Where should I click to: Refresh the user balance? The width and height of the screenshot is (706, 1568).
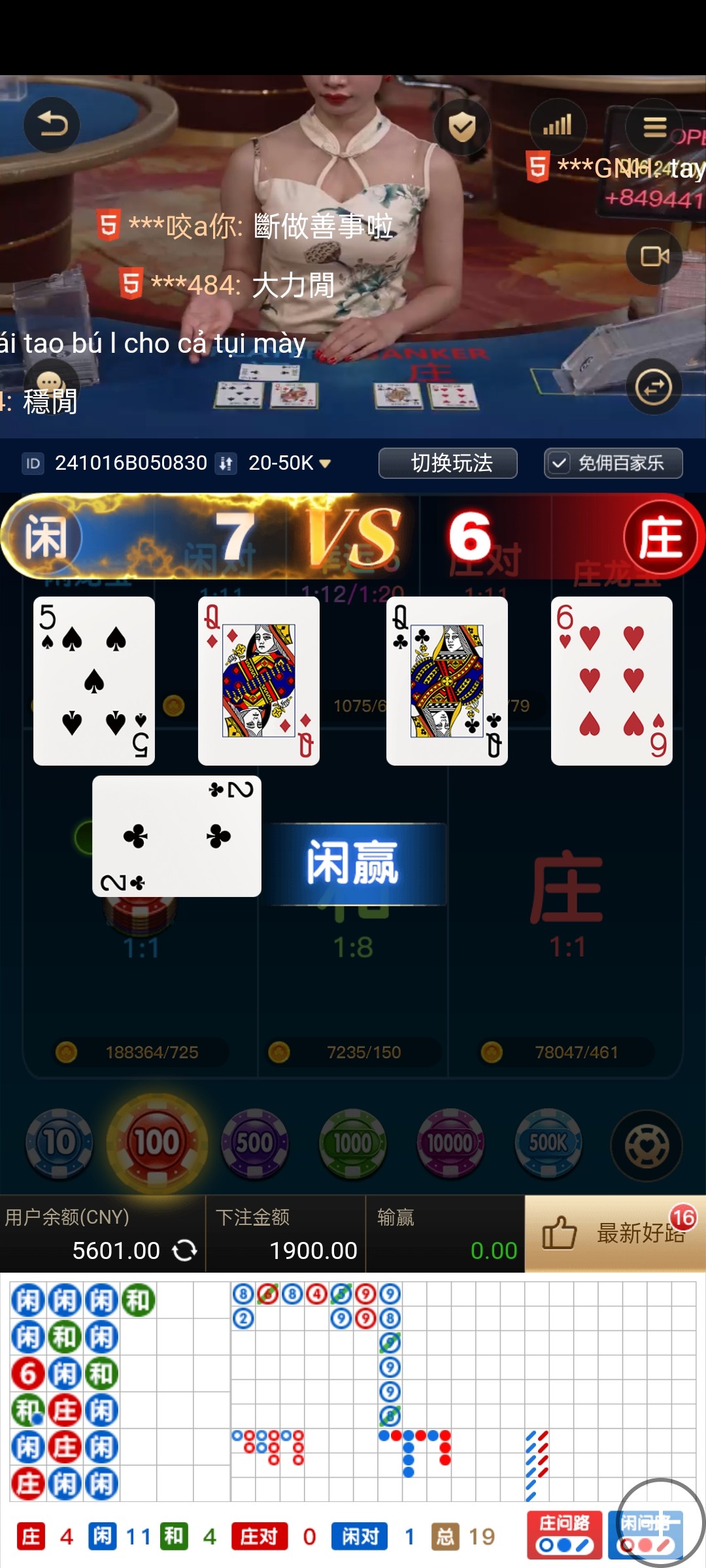pos(185,1250)
